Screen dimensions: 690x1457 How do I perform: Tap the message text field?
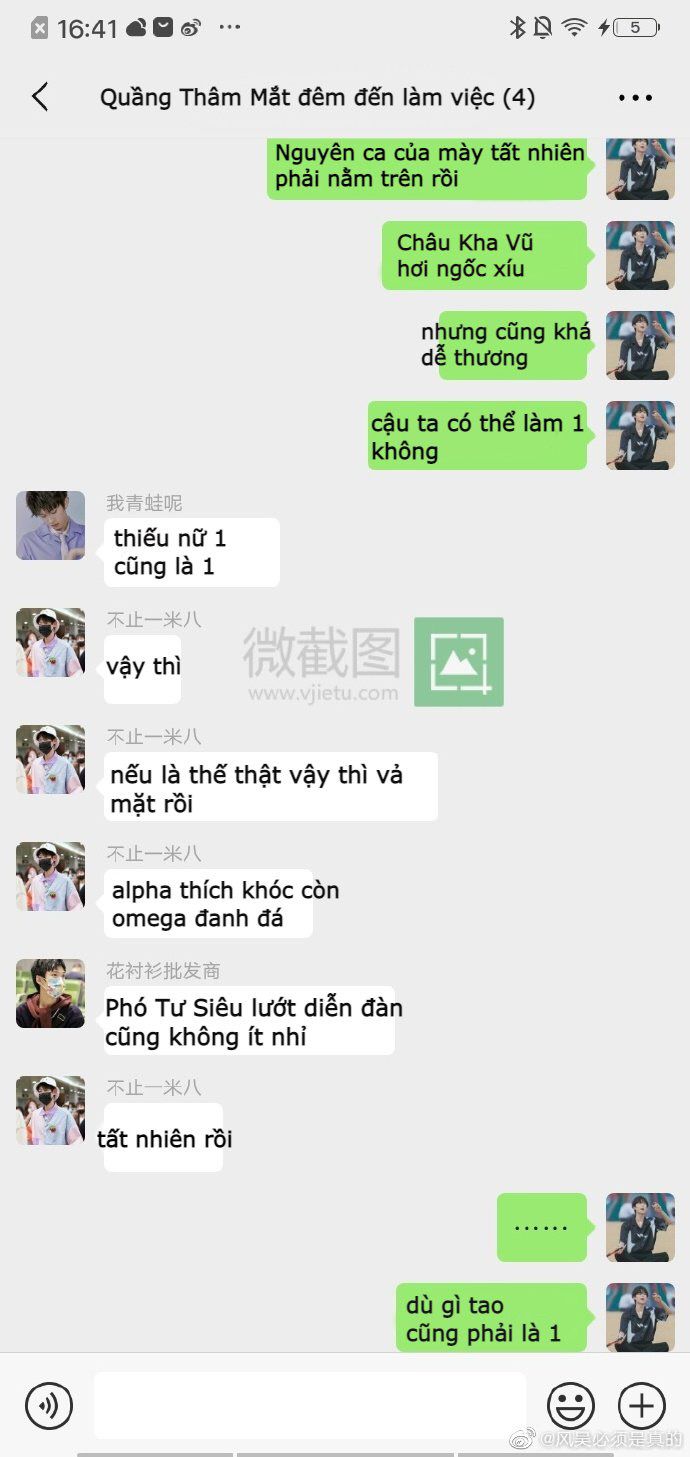click(x=310, y=1405)
